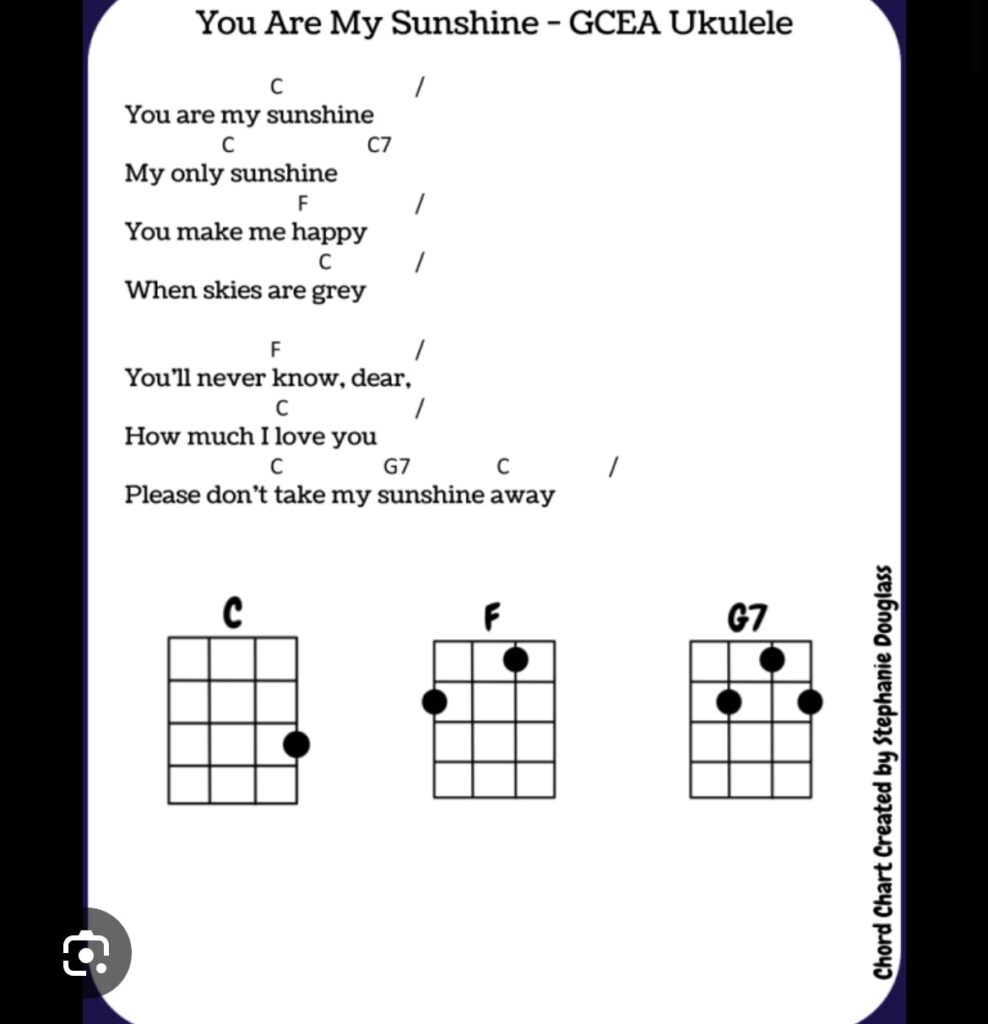Viewport: 988px width, 1024px height.
Task: Open the visual search lens icon
Action: pos(86,953)
